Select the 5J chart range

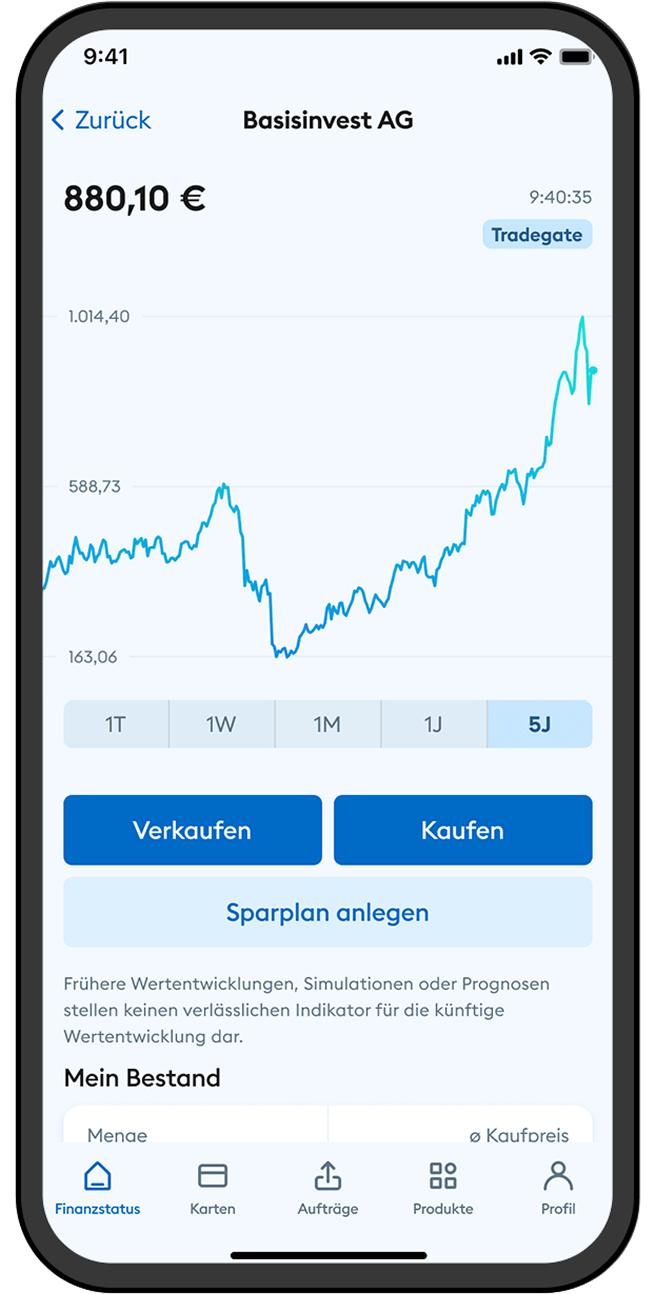[539, 724]
